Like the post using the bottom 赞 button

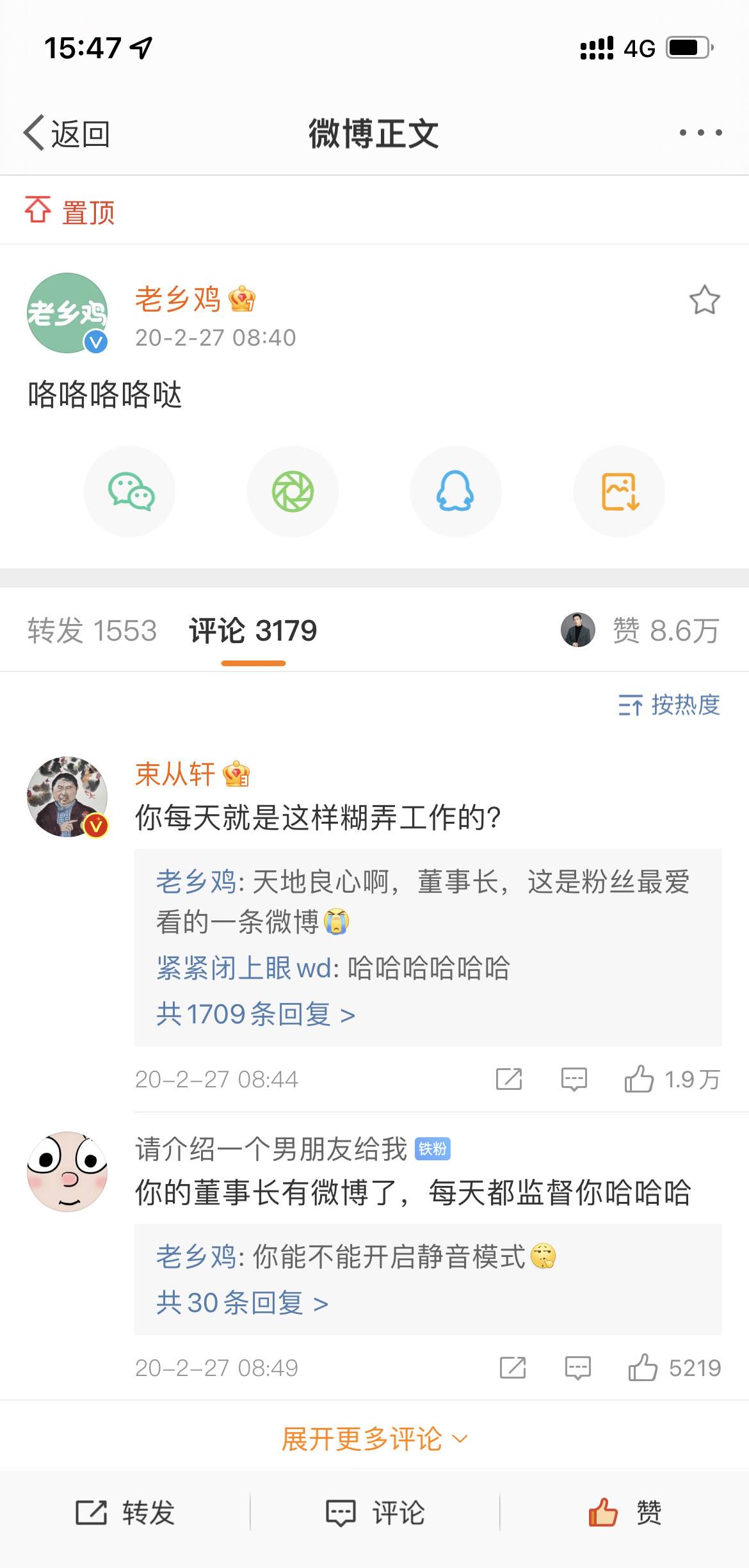pyautogui.click(x=624, y=1513)
